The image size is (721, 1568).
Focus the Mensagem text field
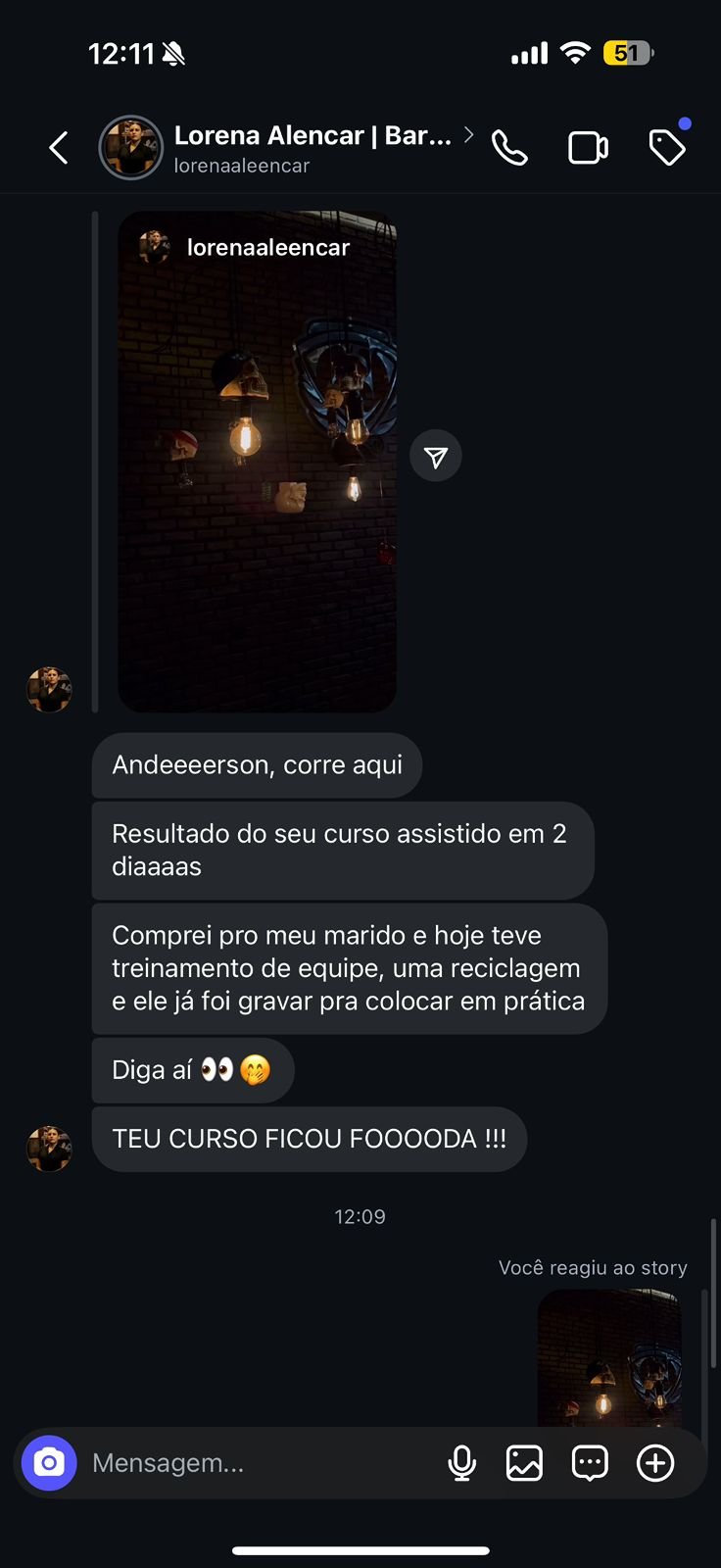coord(255,1463)
